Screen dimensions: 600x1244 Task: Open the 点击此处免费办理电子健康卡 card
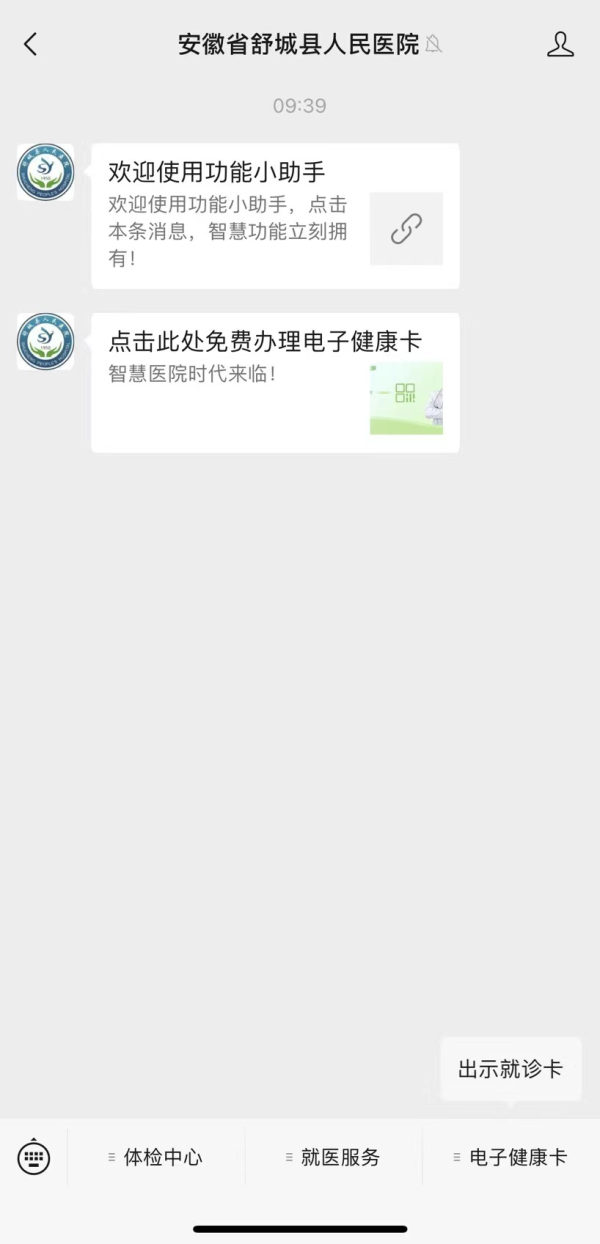tap(275, 382)
